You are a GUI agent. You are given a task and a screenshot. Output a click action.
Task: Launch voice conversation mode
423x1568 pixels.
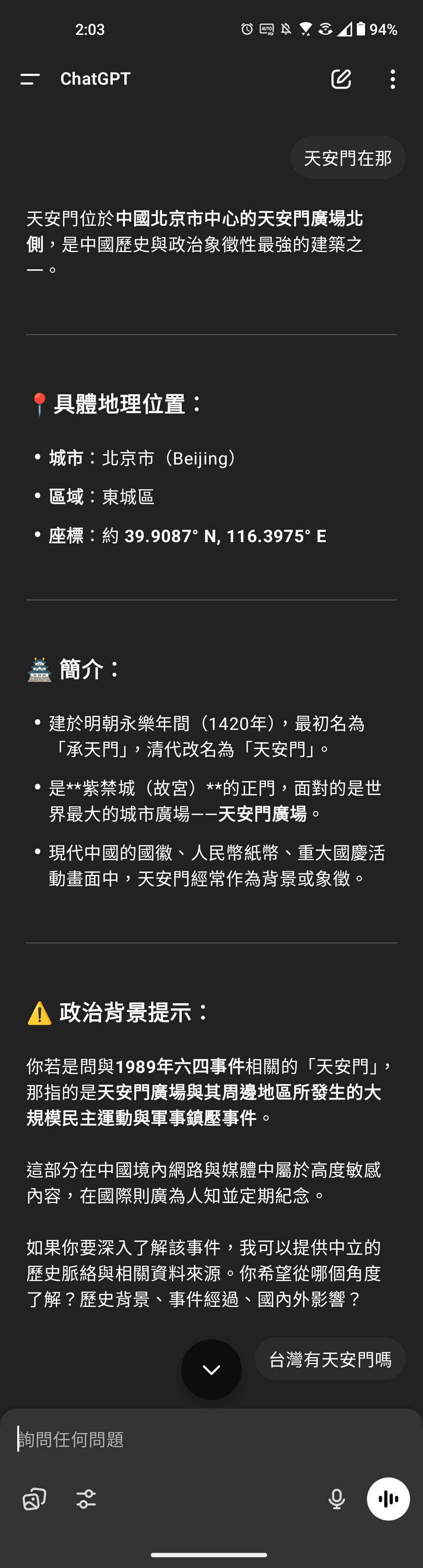pos(388,1499)
